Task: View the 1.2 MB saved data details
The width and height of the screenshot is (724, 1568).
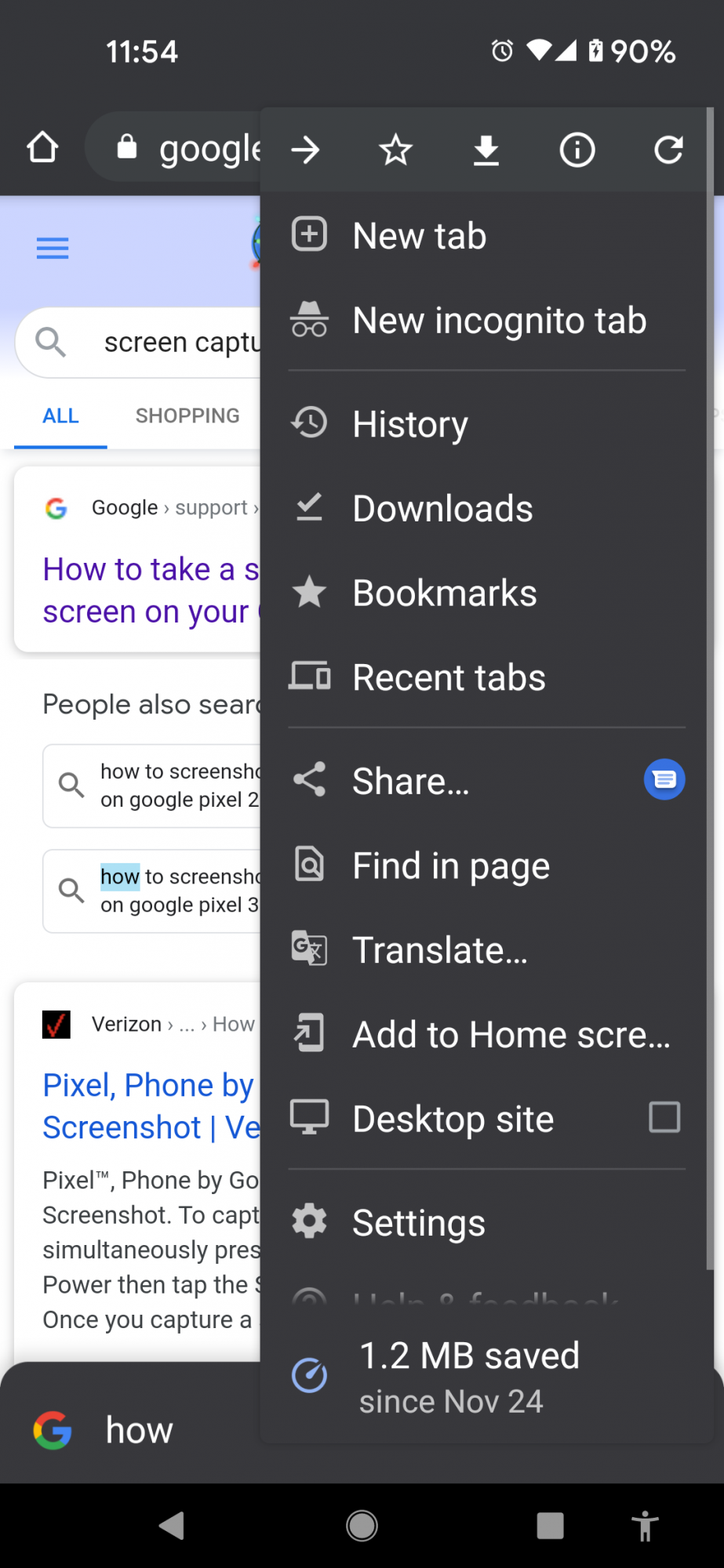Action: click(469, 1377)
